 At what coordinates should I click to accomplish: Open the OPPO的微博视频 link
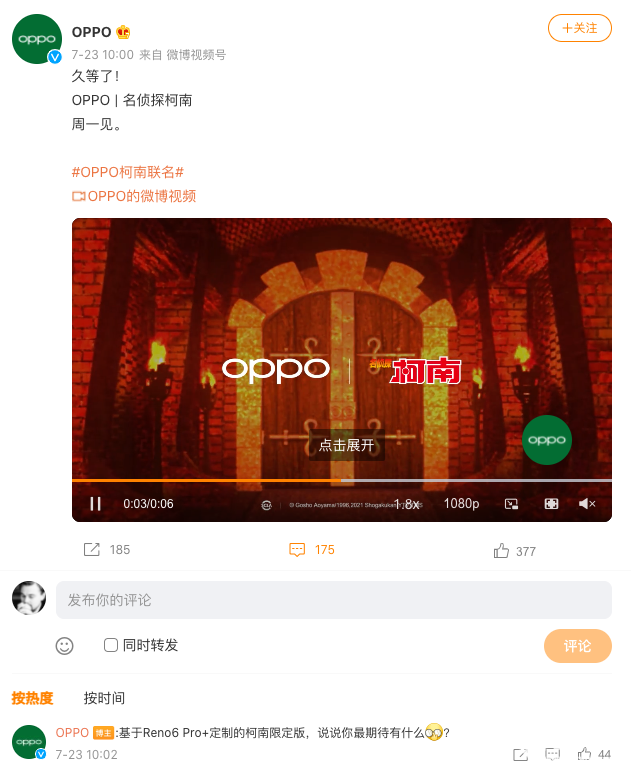point(134,196)
